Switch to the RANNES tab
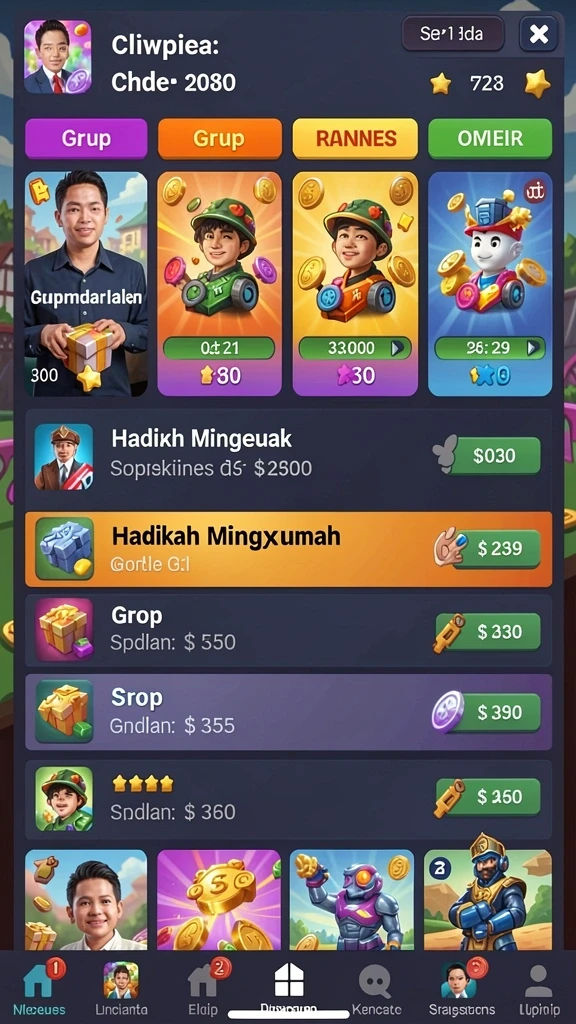Viewport: 576px width, 1024px height. 355,138
